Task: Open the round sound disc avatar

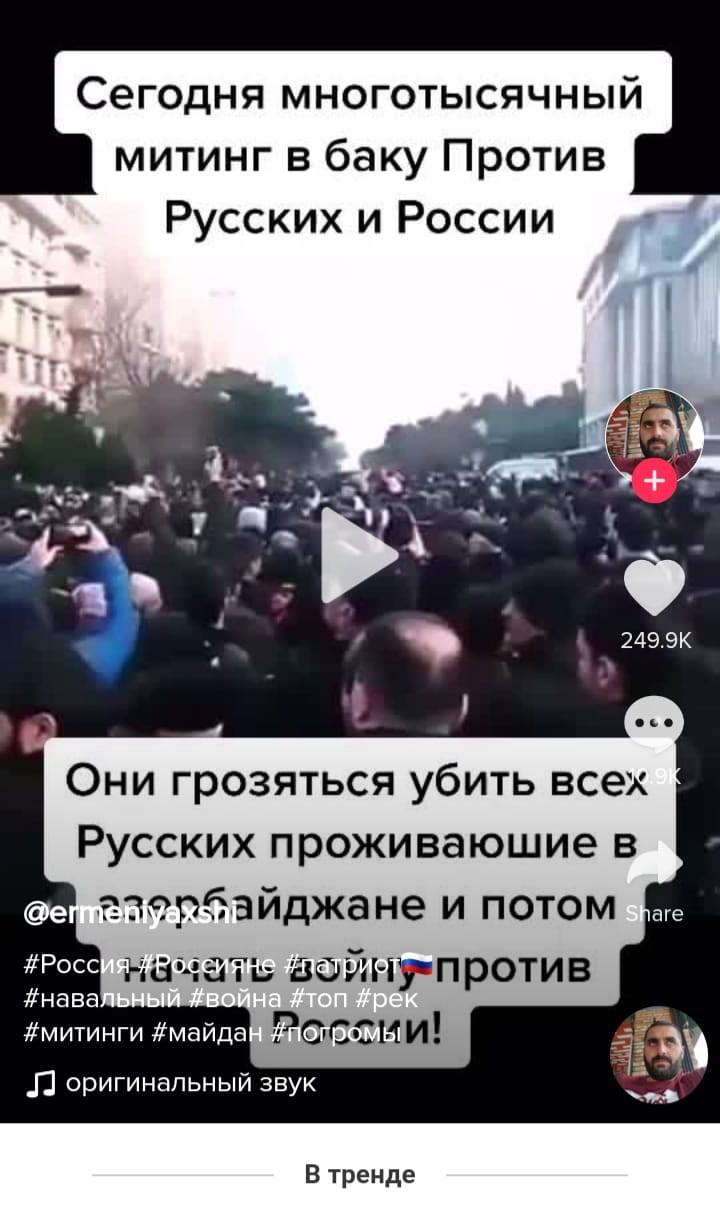Action: pyautogui.click(x=658, y=1054)
